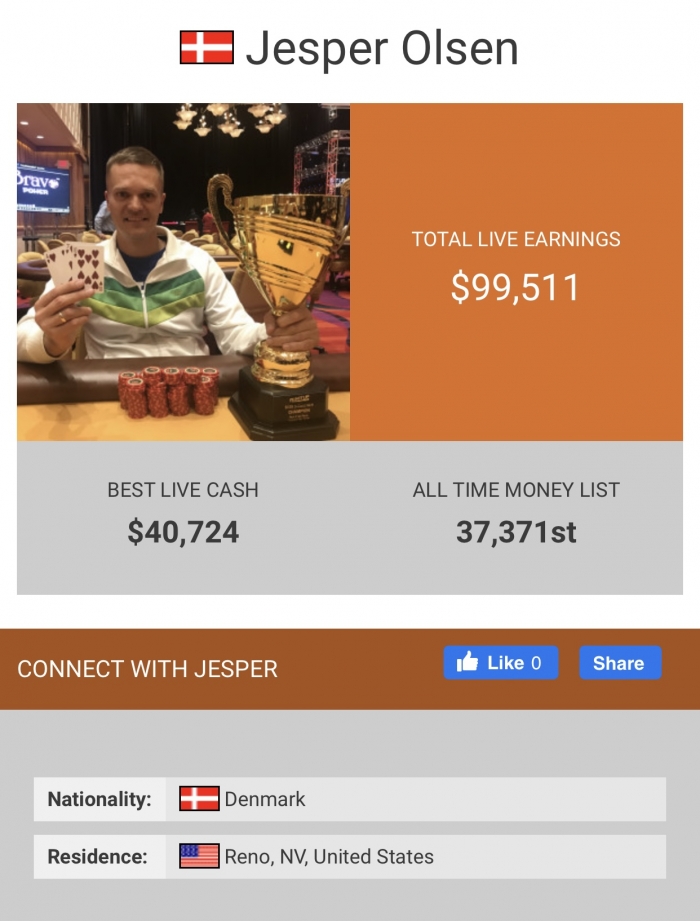The width and height of the screenshot is (700, 921).
Task: Open Jesper Olsen's trophy photo
Action: [x=183, y=272]
